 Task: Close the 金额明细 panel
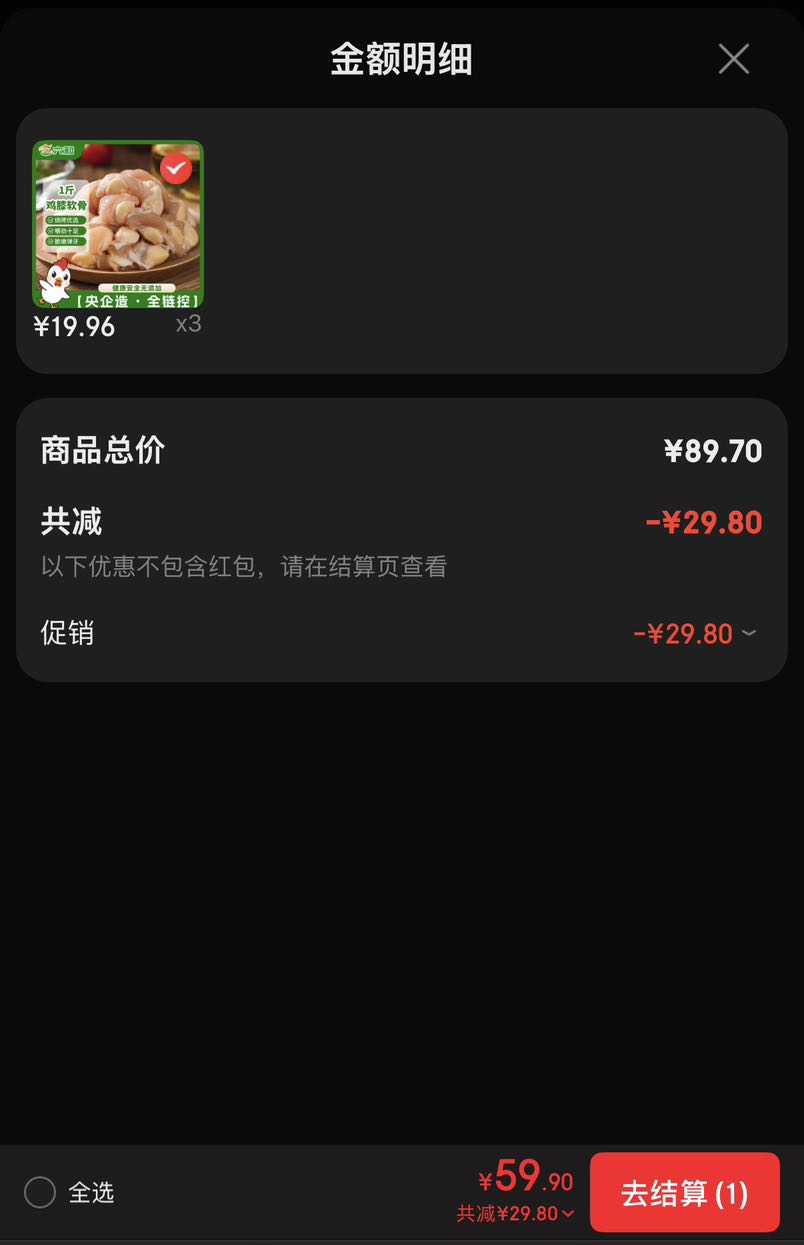(x=733, y=59)
